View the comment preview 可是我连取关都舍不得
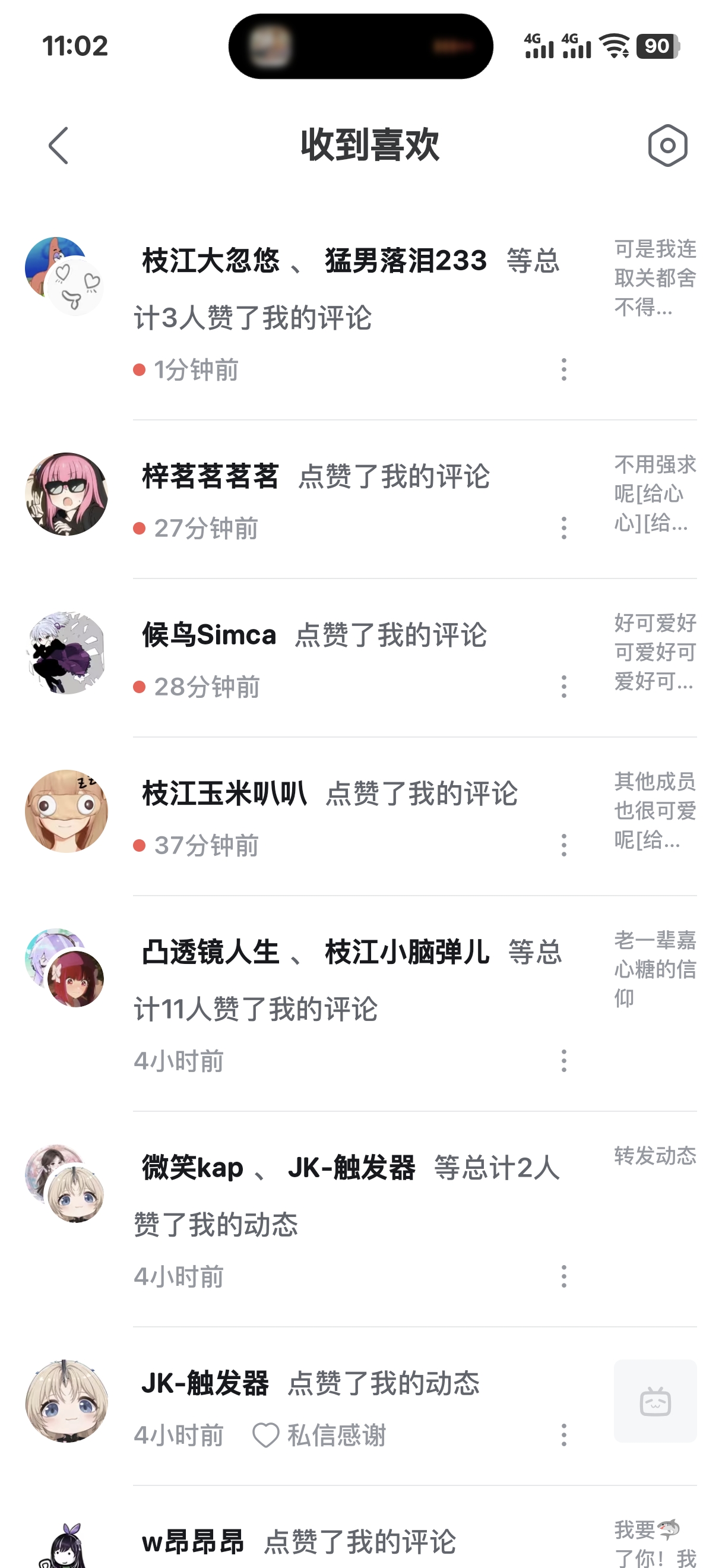722x1568 pixels. pyautogui.click(x=654, y=278)
